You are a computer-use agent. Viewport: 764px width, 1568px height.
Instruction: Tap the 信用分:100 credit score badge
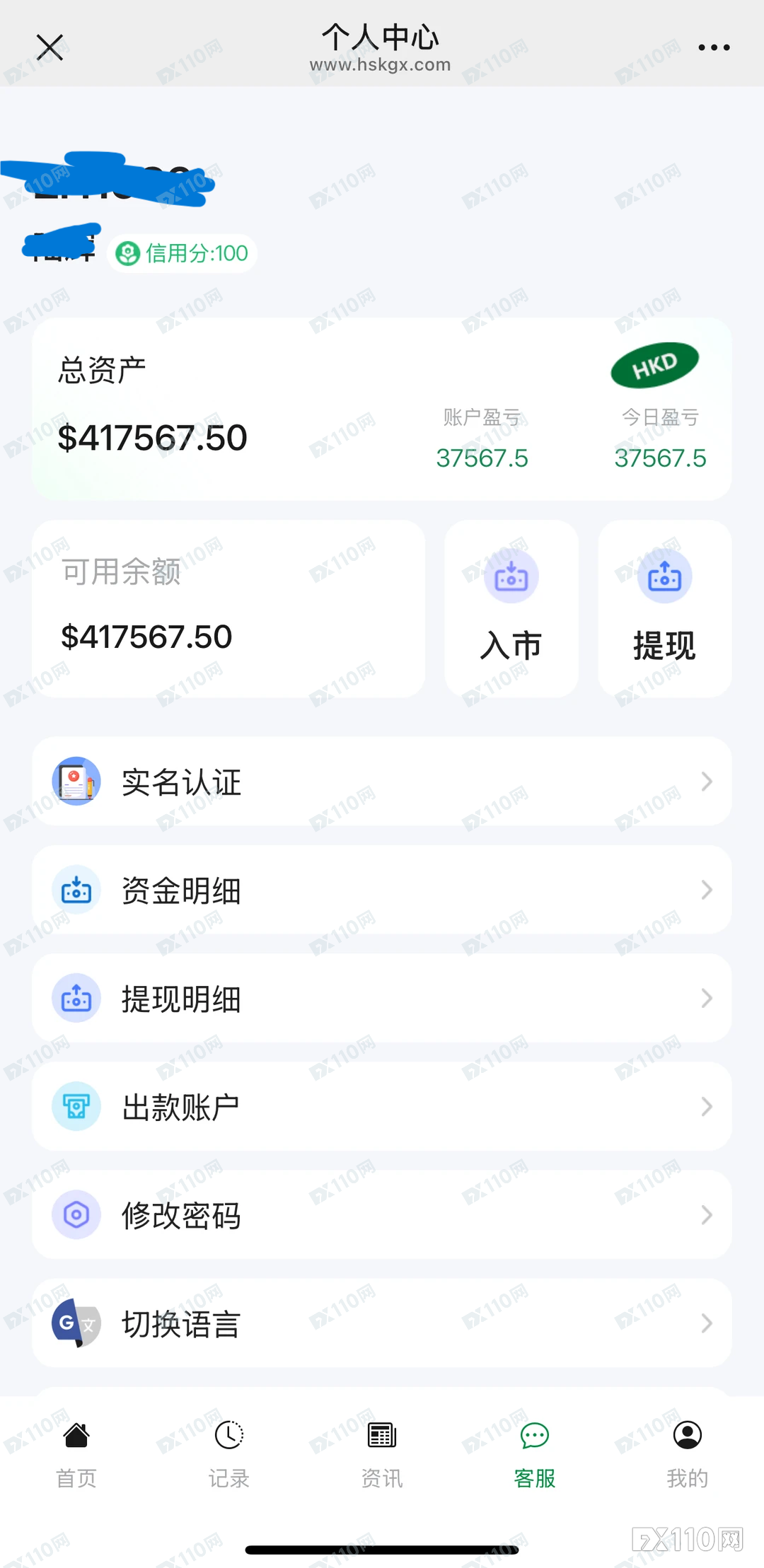tap(182, 252)
